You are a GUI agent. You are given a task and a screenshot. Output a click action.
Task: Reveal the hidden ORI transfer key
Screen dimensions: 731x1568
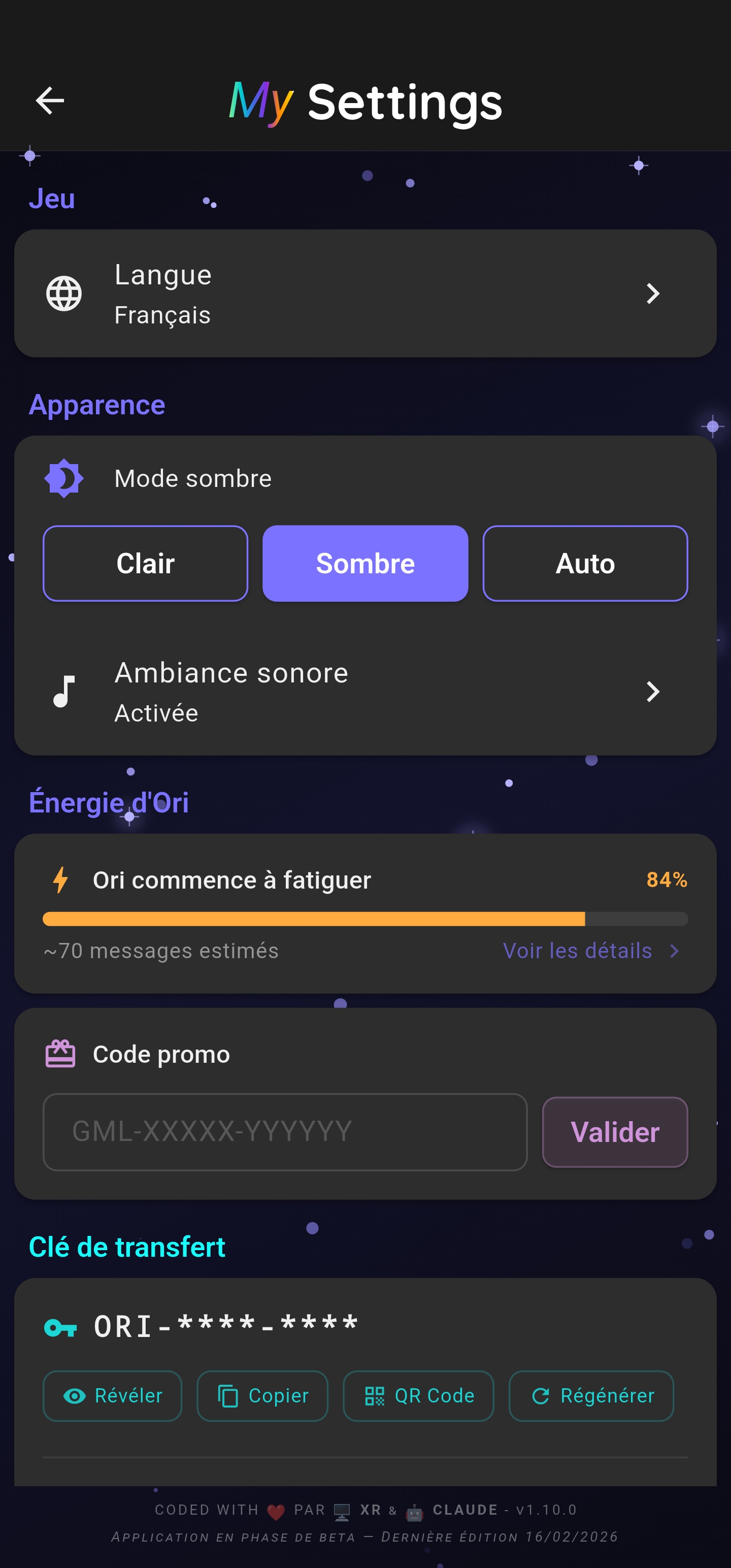[112, 1396]
